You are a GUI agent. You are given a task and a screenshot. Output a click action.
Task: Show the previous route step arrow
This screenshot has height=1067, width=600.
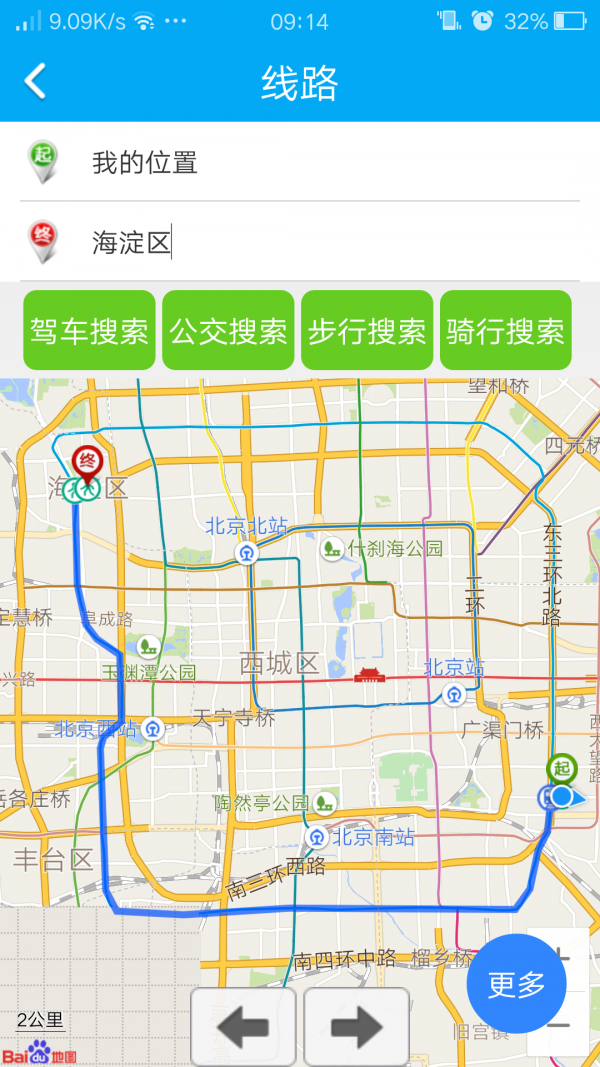click(x=243, y=1026)
